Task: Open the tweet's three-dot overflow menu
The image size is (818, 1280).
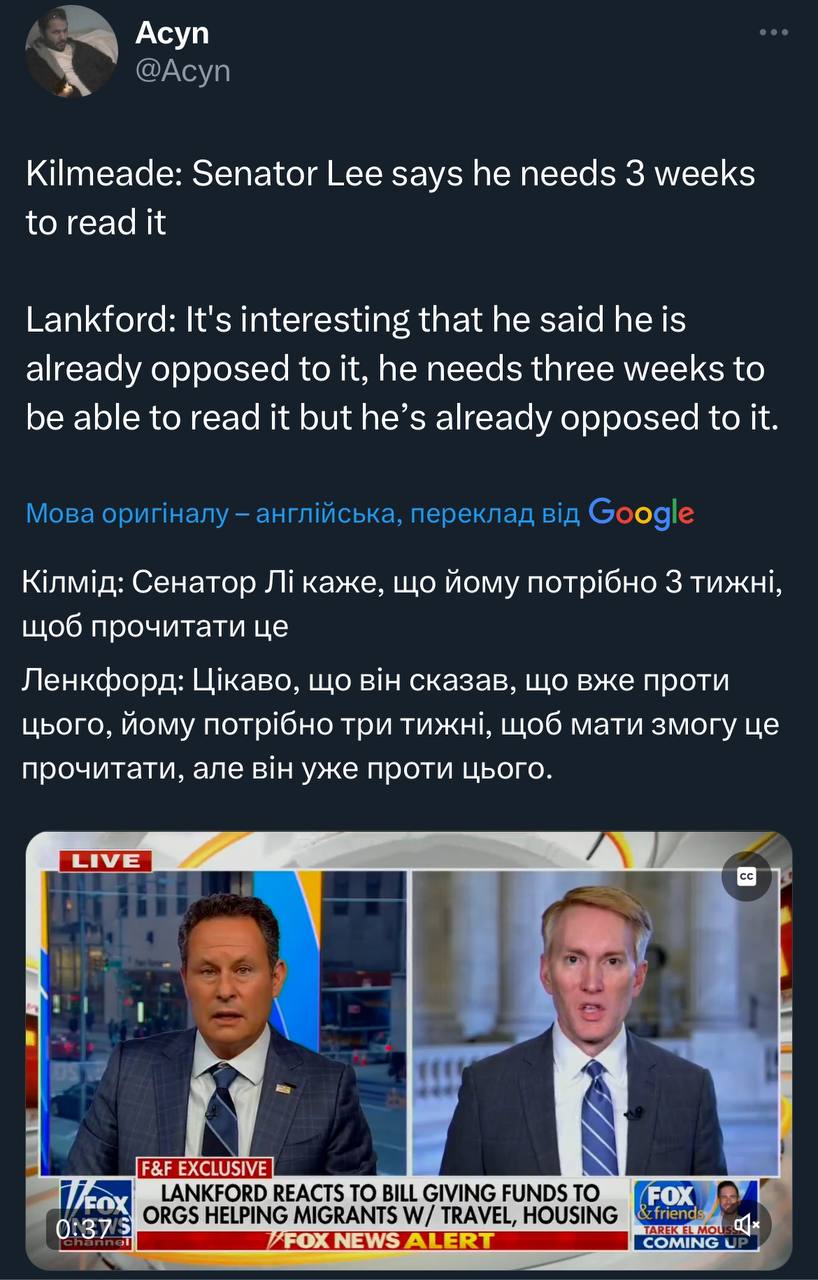Action: point(773,33)
